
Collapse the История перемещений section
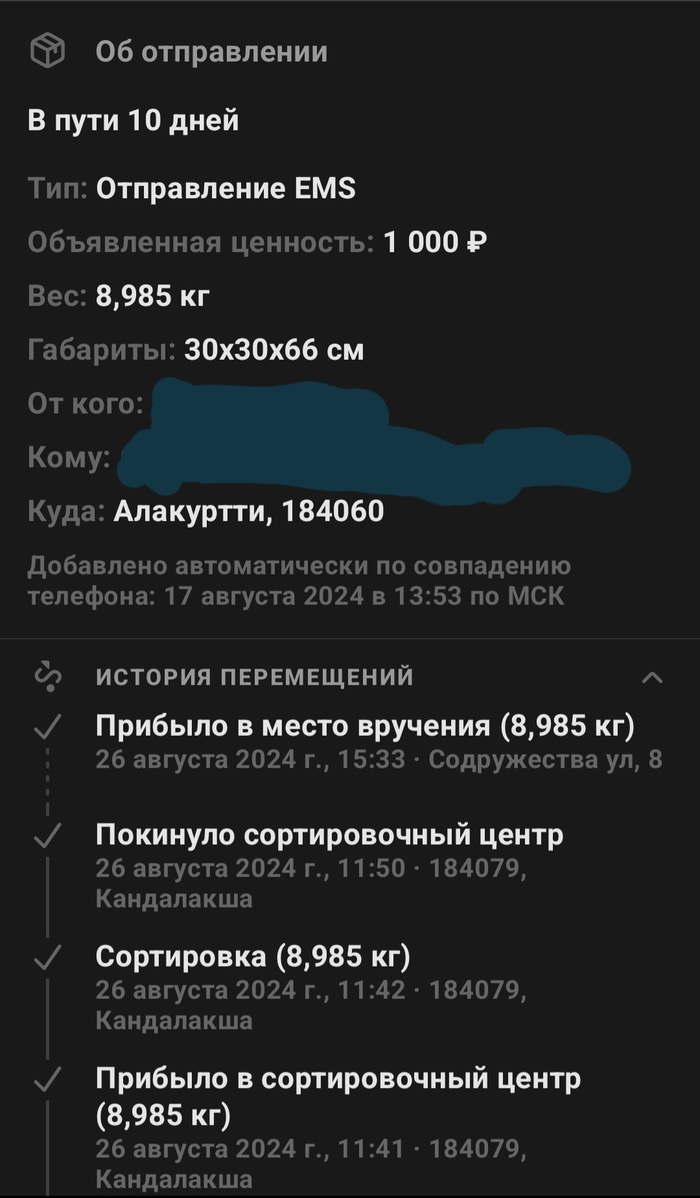pos(652,678)
